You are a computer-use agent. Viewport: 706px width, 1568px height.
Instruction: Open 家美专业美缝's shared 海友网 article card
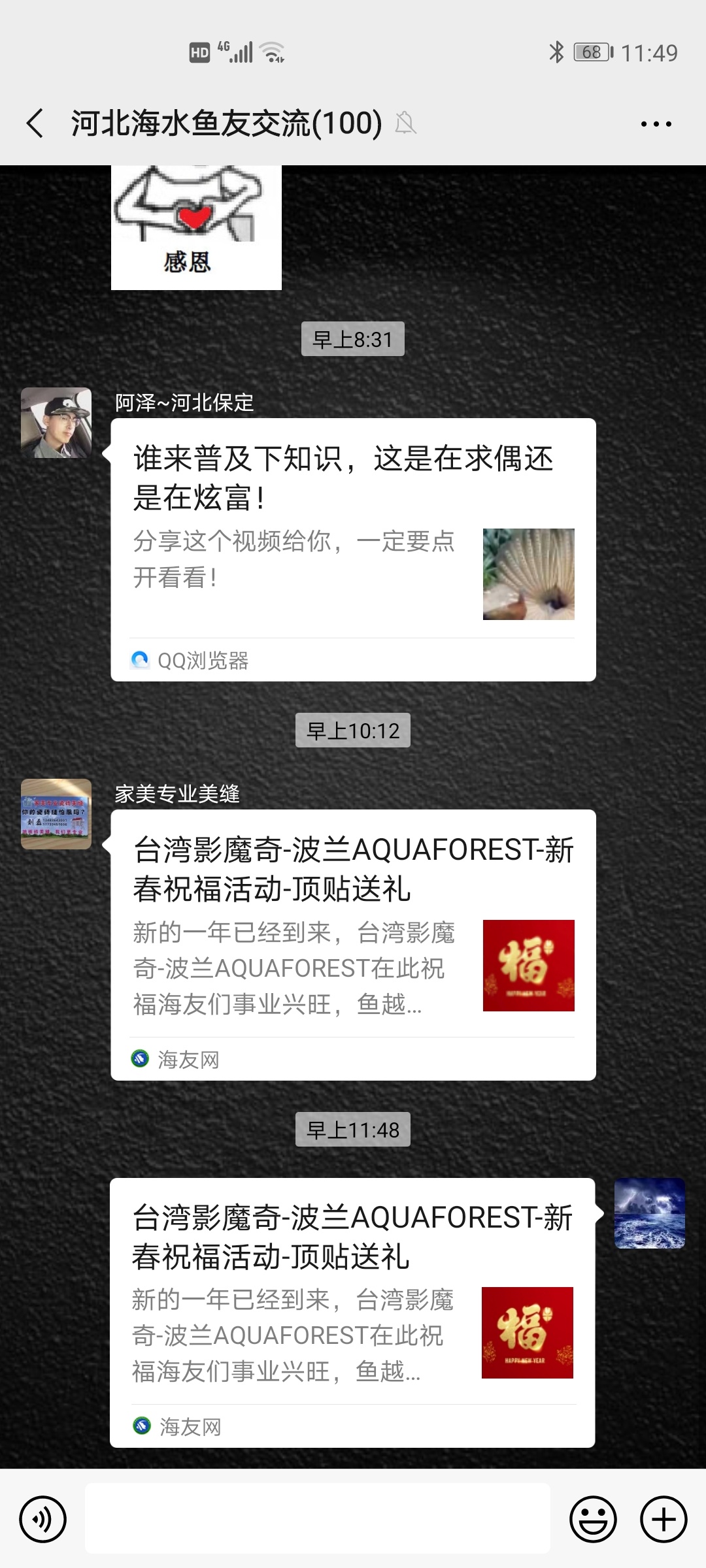[353, 945]
